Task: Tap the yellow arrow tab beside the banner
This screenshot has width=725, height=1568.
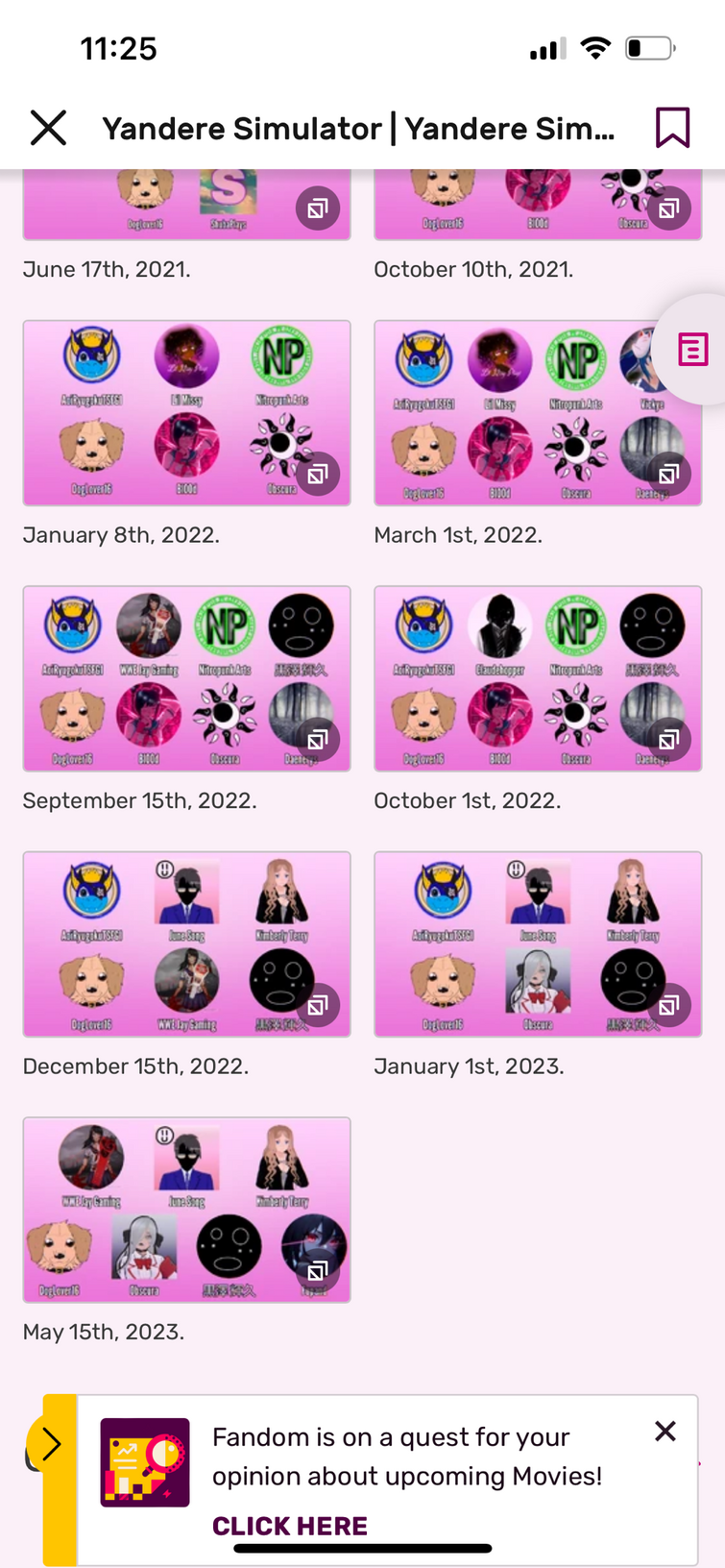Action: coord(52,1443)
